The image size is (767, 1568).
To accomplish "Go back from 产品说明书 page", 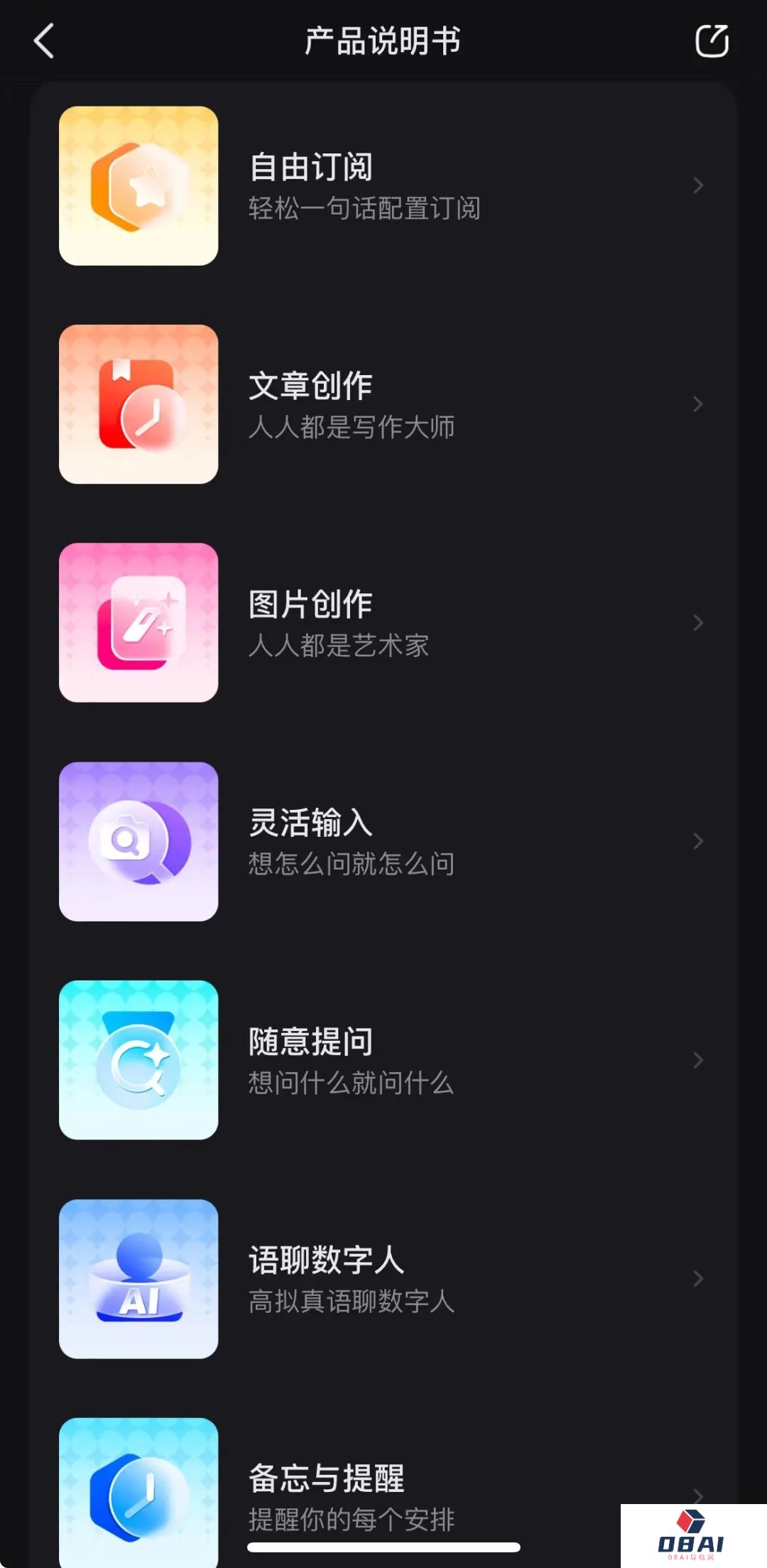I will pyautogui.click(x=44, y=40).
